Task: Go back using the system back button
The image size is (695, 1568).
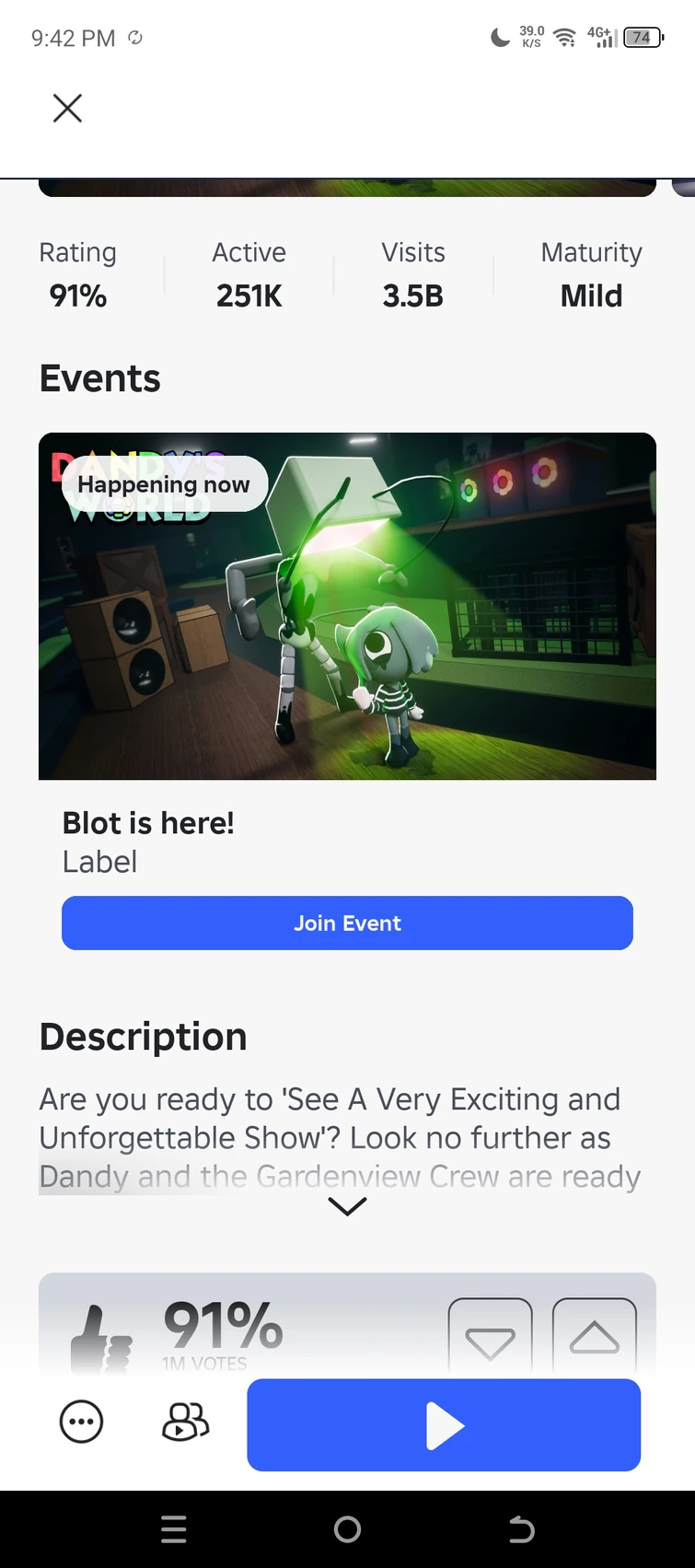Action: 521,1529
